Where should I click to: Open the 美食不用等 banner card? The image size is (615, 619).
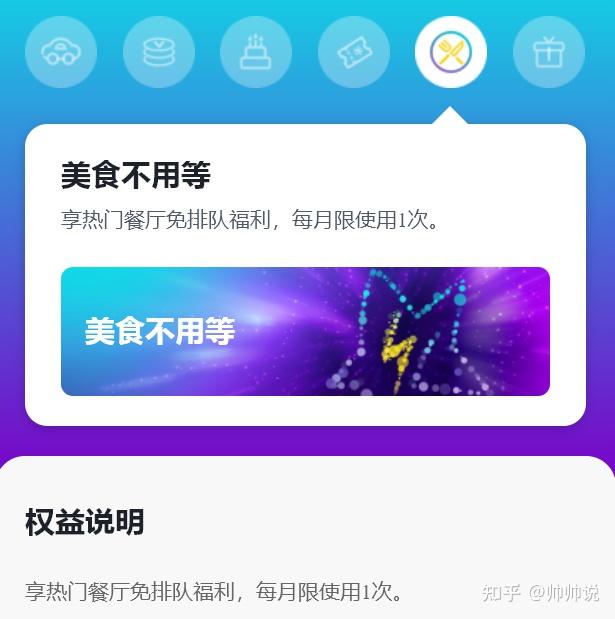click(x=305, y=331)
